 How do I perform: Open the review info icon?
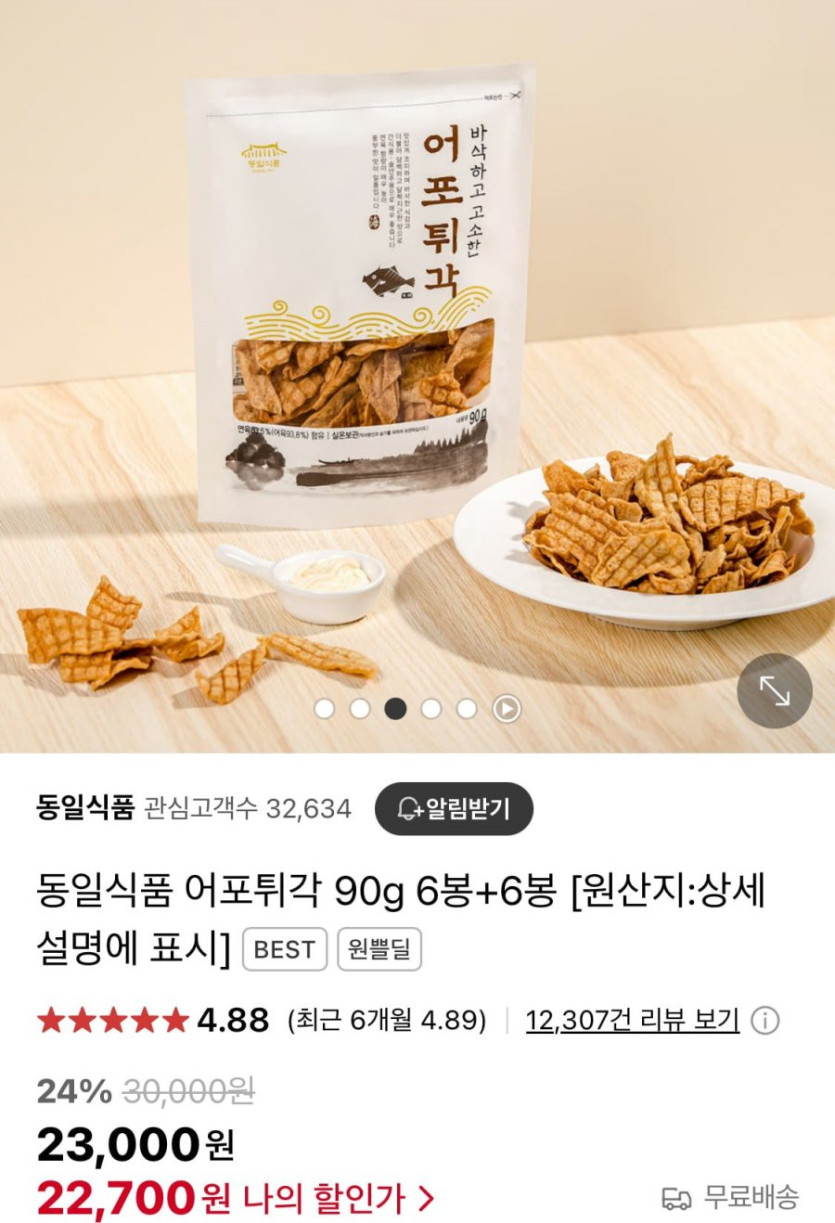click(765, 1020)
